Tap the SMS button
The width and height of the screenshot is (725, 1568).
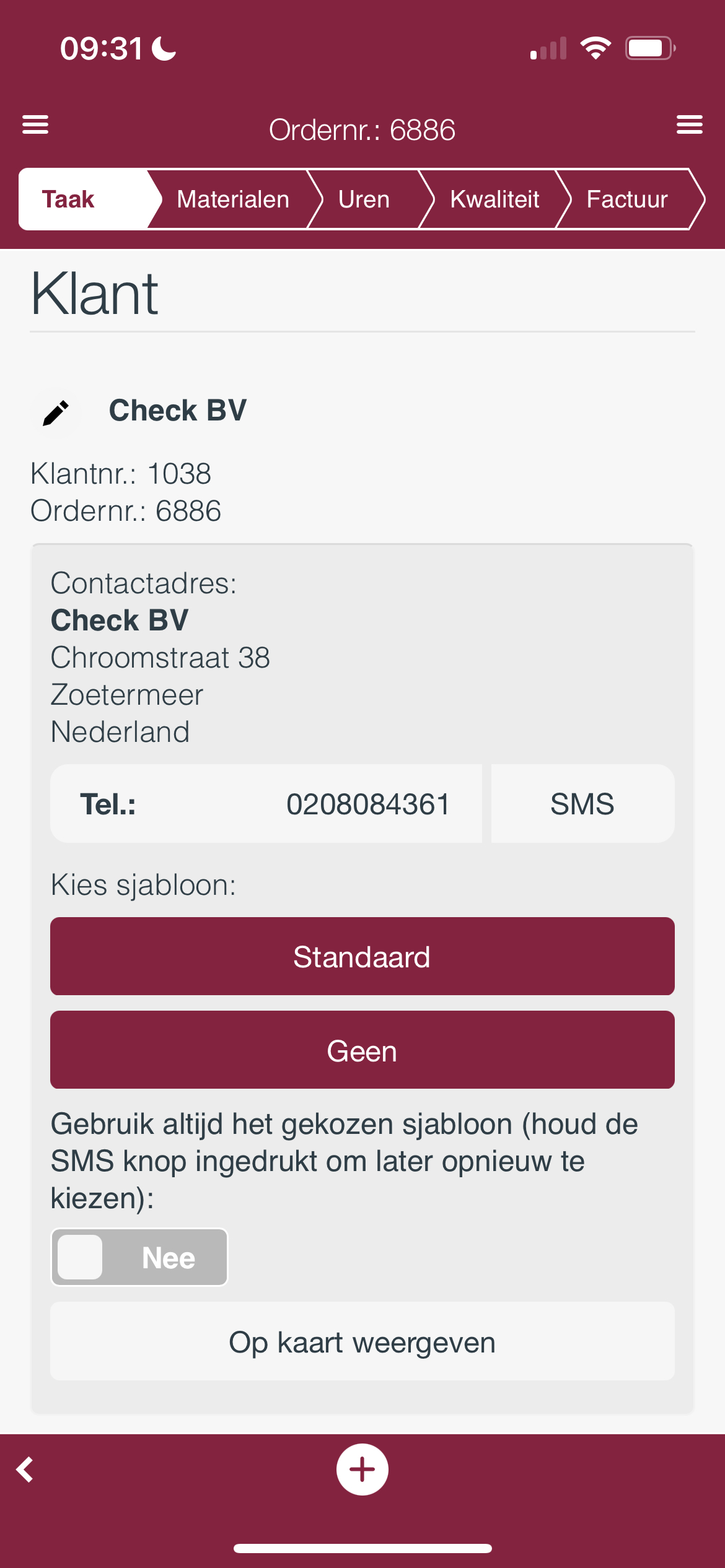(x=582, y=804)
